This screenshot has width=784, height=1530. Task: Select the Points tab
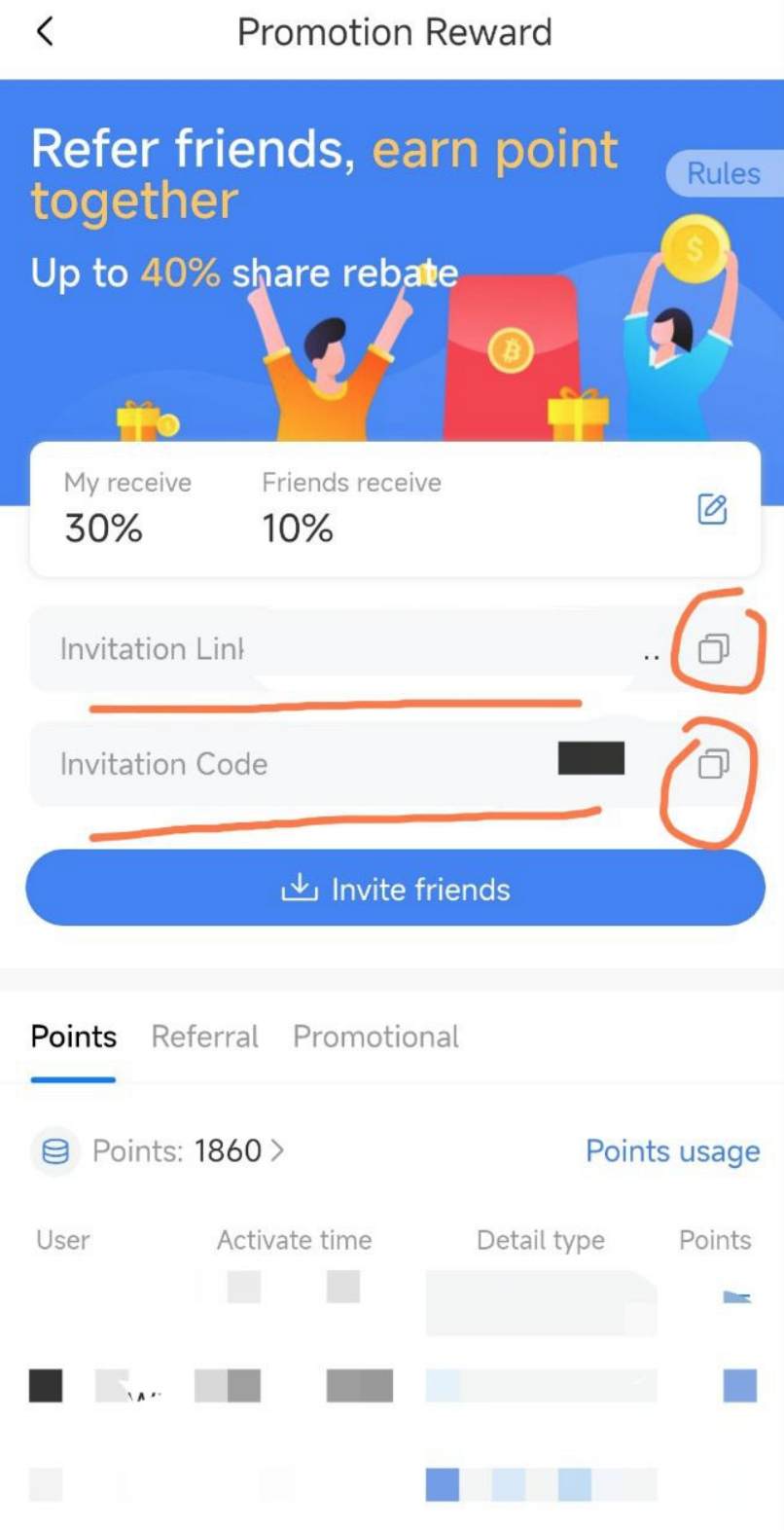tap(74, 1037)
